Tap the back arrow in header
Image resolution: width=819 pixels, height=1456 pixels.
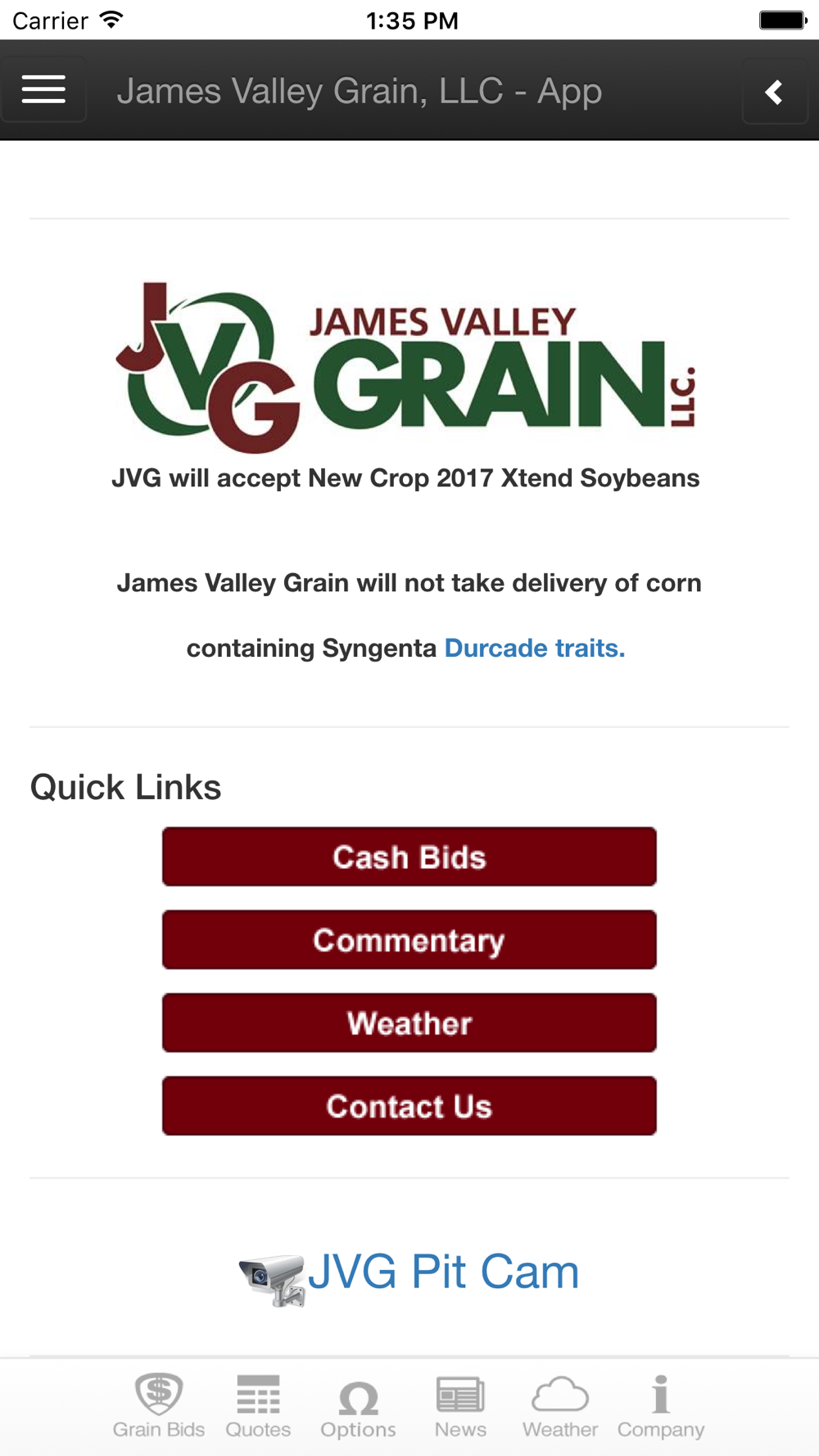coord(775,92)
